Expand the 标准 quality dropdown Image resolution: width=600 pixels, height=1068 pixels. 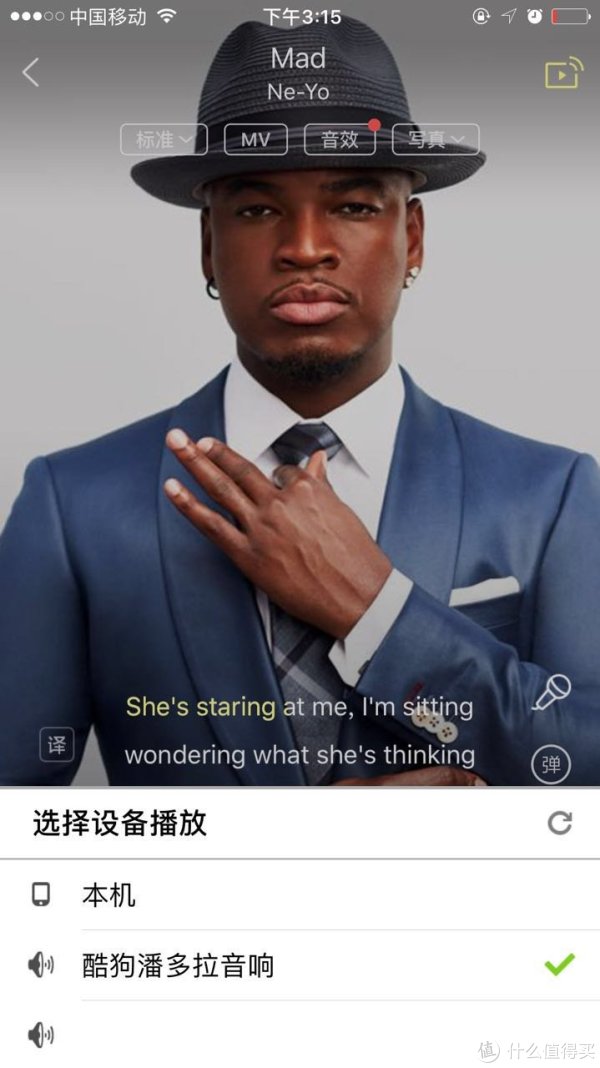click(x=164, y=140)
